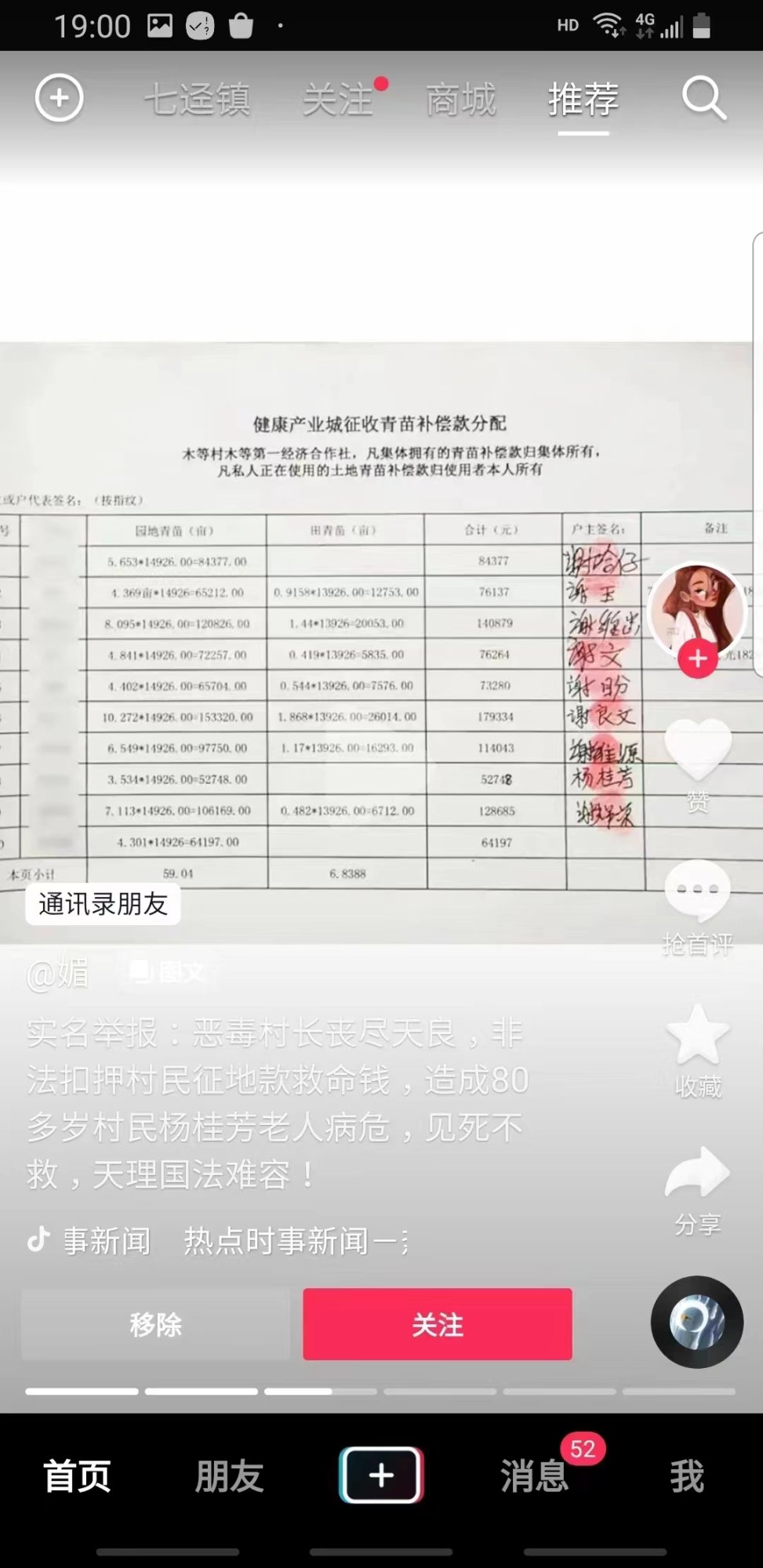Tap the 移除 remove button
Image resolution: width=763 pixels, height=1568 pixels.
tap(156, 1323)
